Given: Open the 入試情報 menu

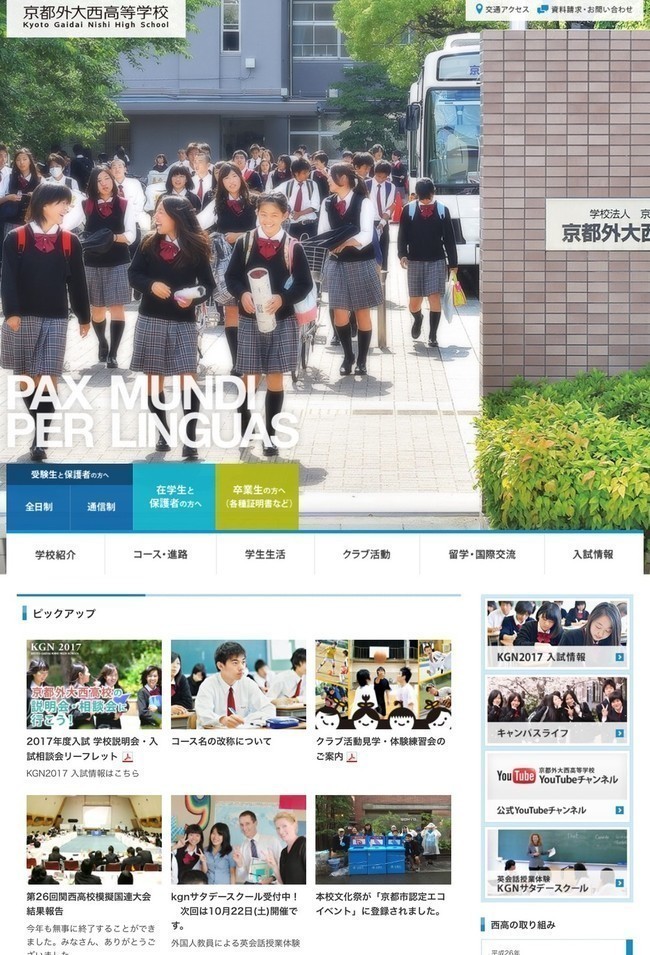Looking at the screenshot, I should pos(593,554).
